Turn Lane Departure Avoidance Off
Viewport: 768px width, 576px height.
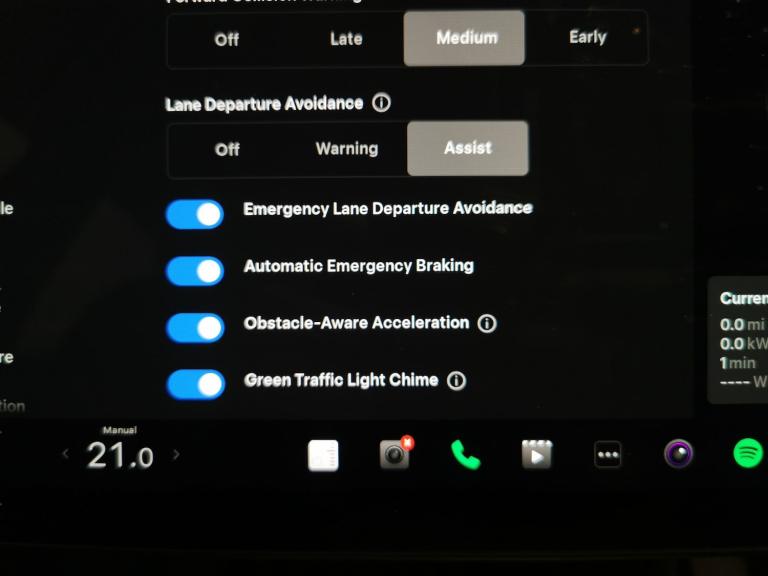click(228, 149)
